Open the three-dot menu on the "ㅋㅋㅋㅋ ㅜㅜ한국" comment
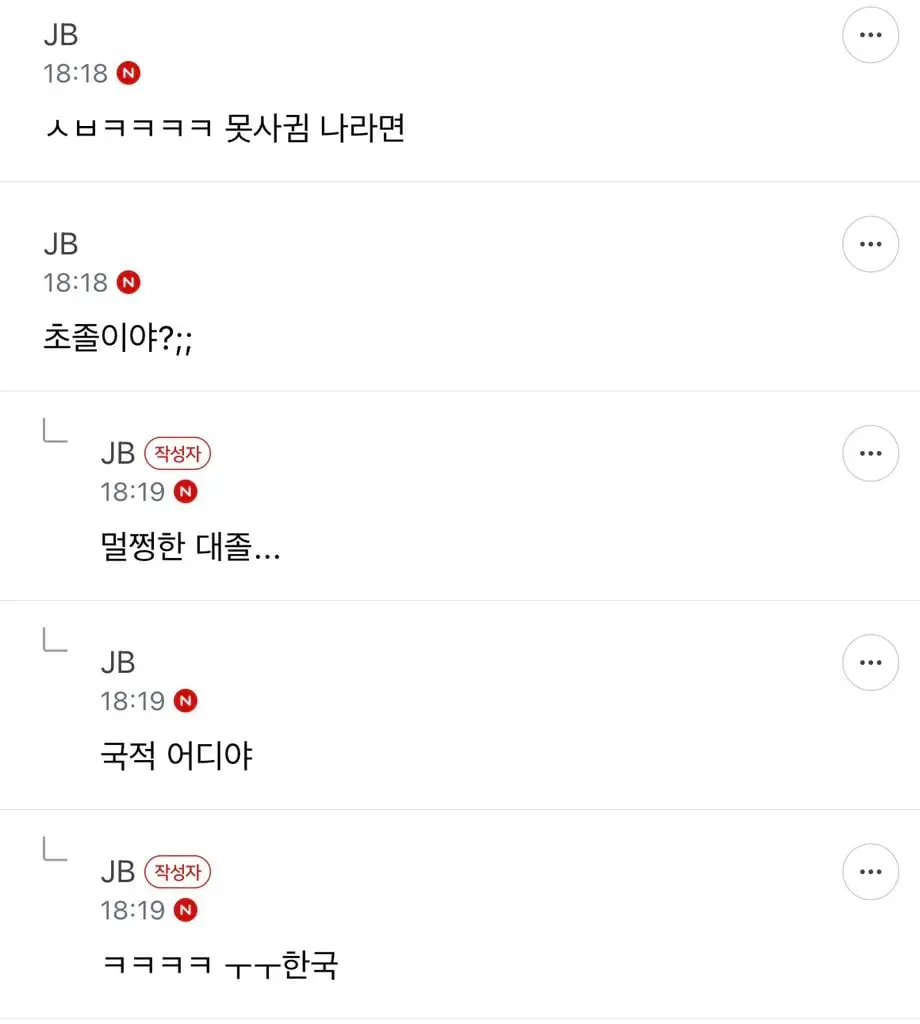This screenshot has width=920, height=1024. [870, 871]
